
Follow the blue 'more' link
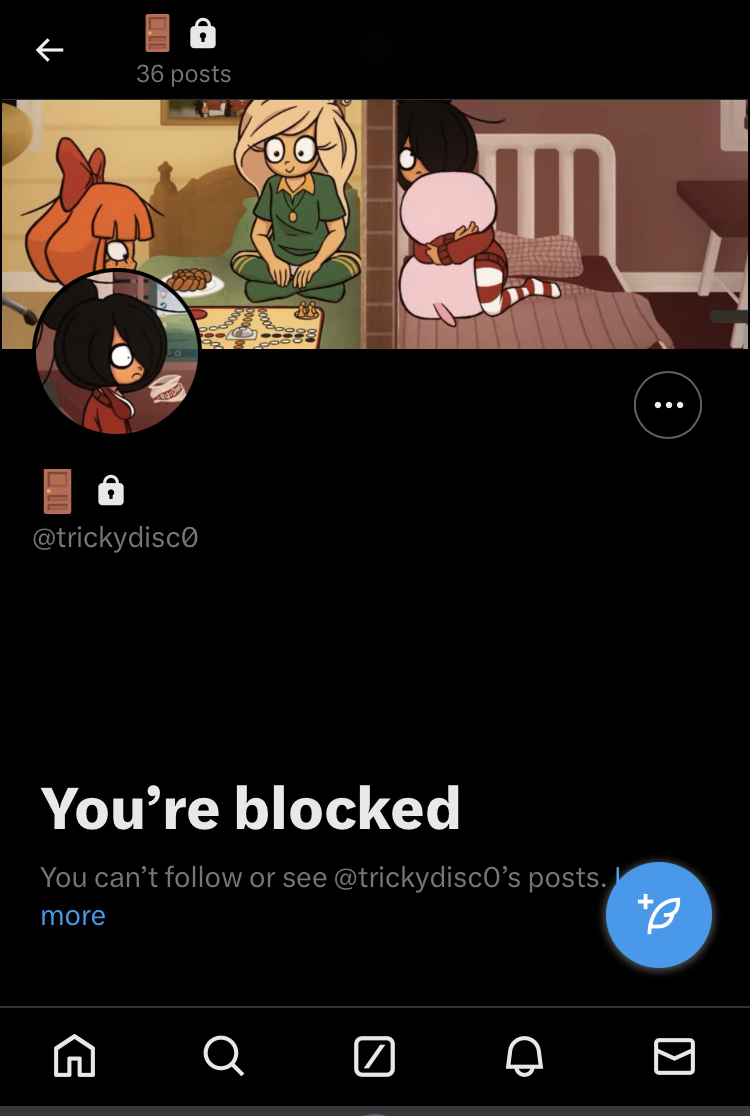point(73,916)
